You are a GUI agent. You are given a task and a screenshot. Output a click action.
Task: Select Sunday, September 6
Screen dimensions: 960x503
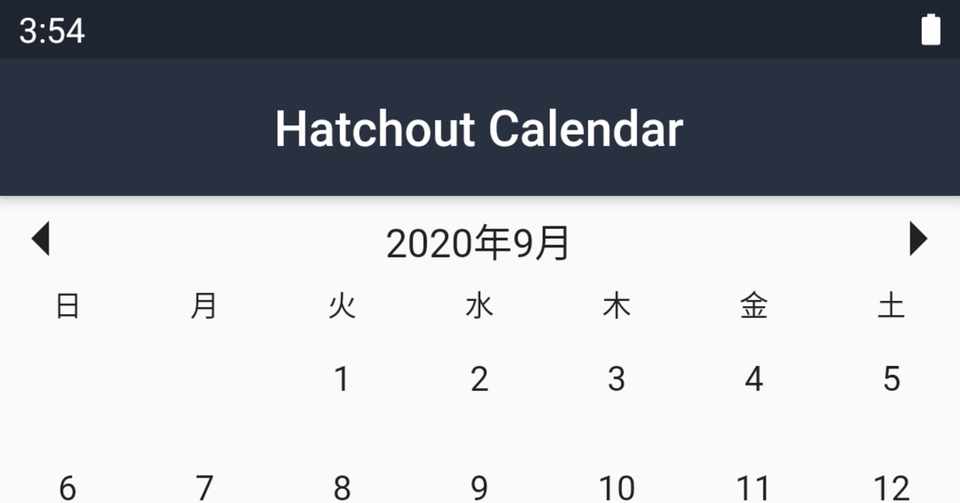(x=67, y=488)
